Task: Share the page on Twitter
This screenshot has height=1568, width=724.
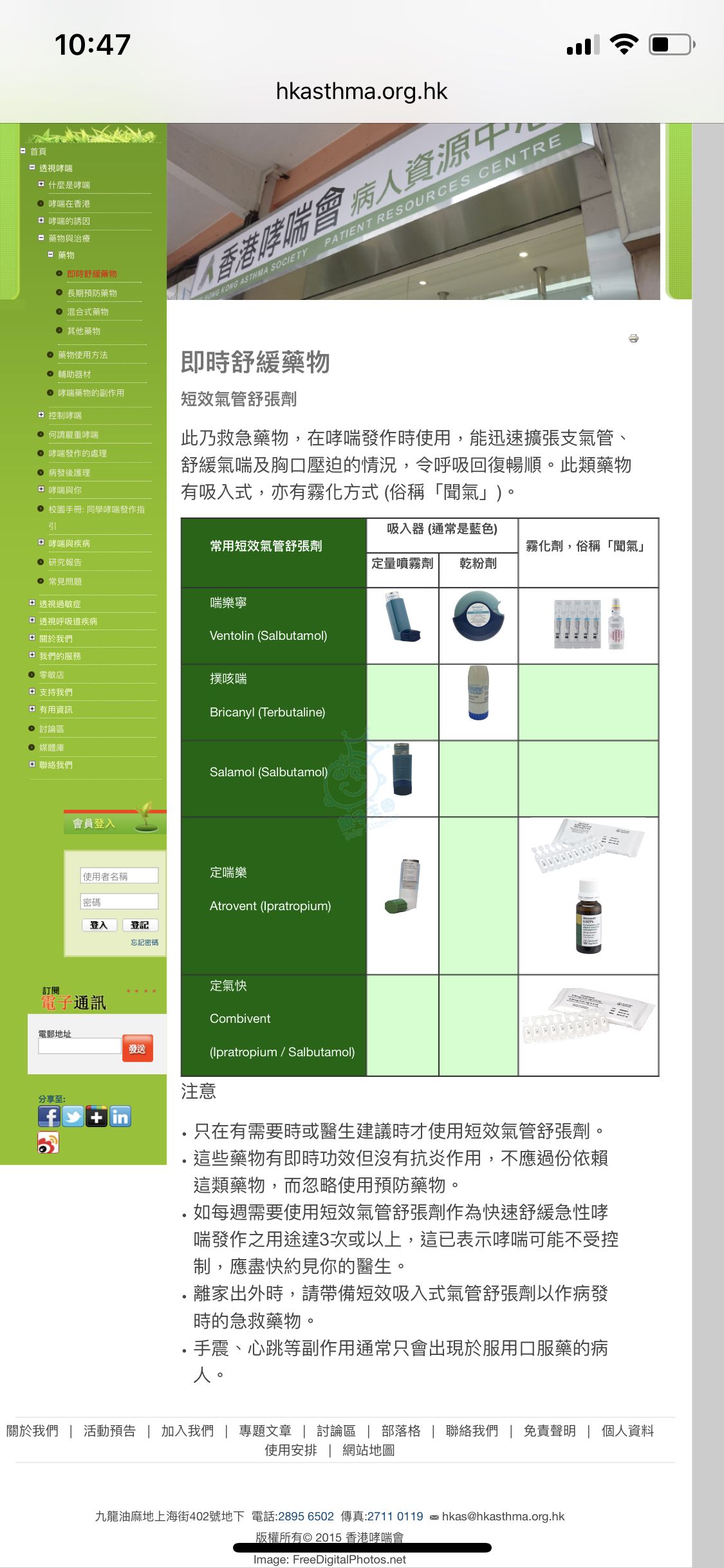Action: [x=73, y=1117]
